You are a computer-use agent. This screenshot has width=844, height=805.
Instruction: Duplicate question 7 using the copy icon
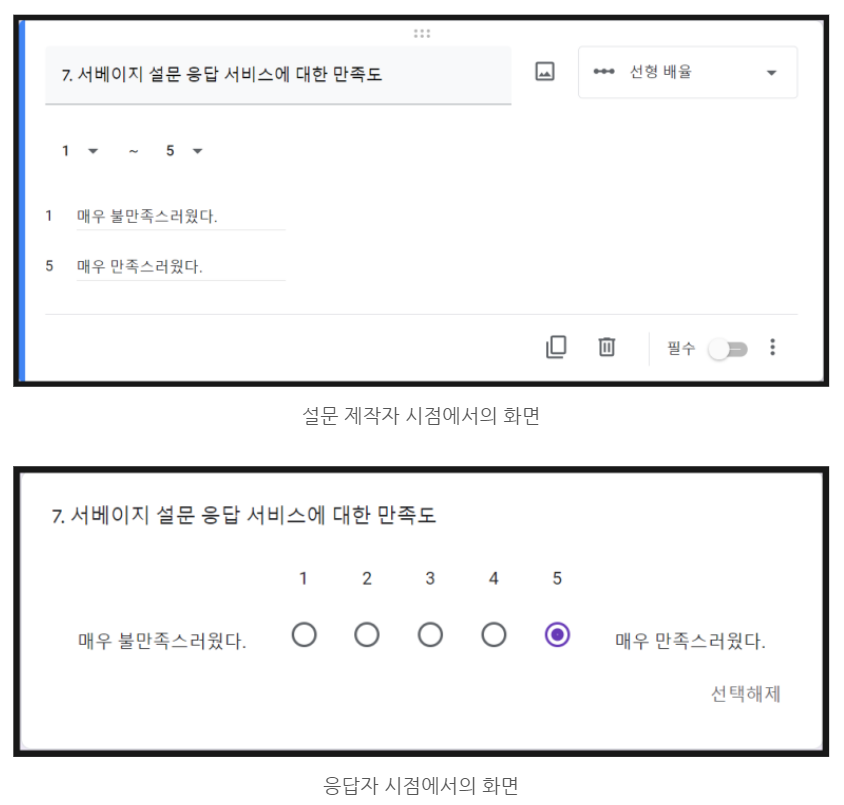(556, 347)
